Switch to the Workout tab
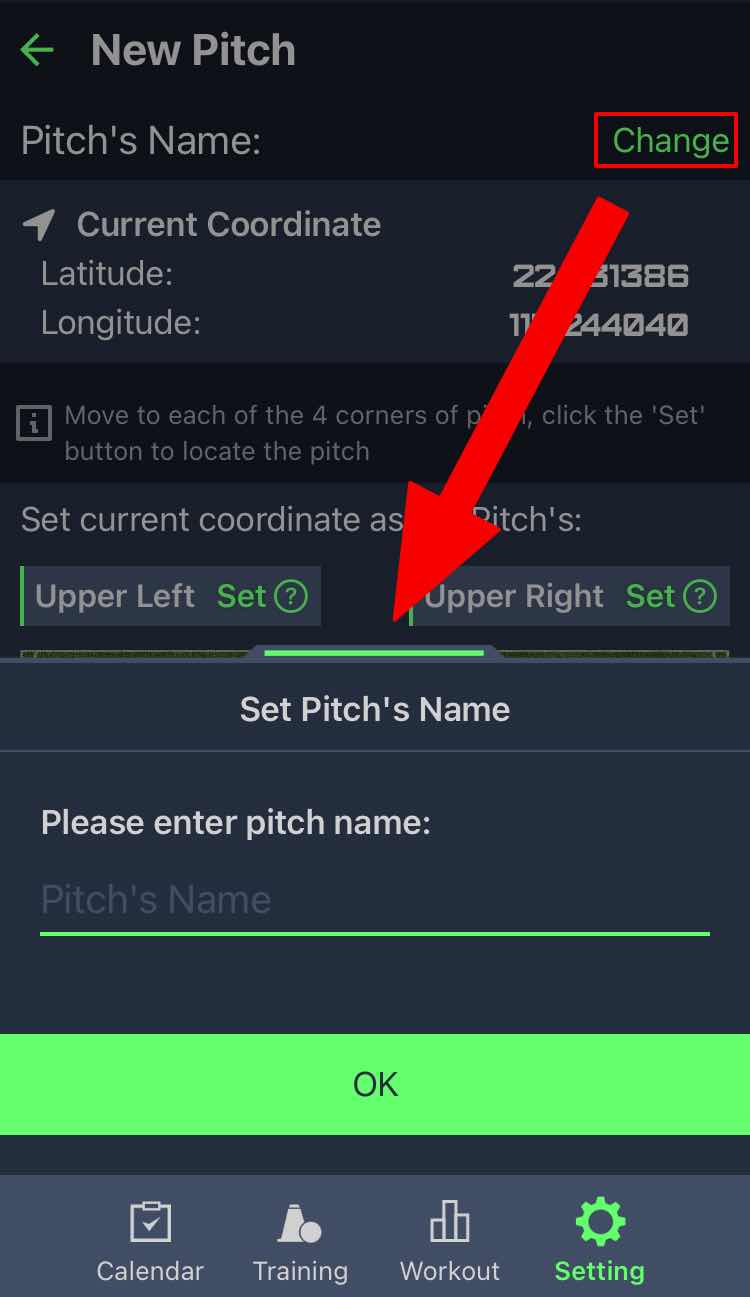750x1297 pixels. [x=450, y=1242]
